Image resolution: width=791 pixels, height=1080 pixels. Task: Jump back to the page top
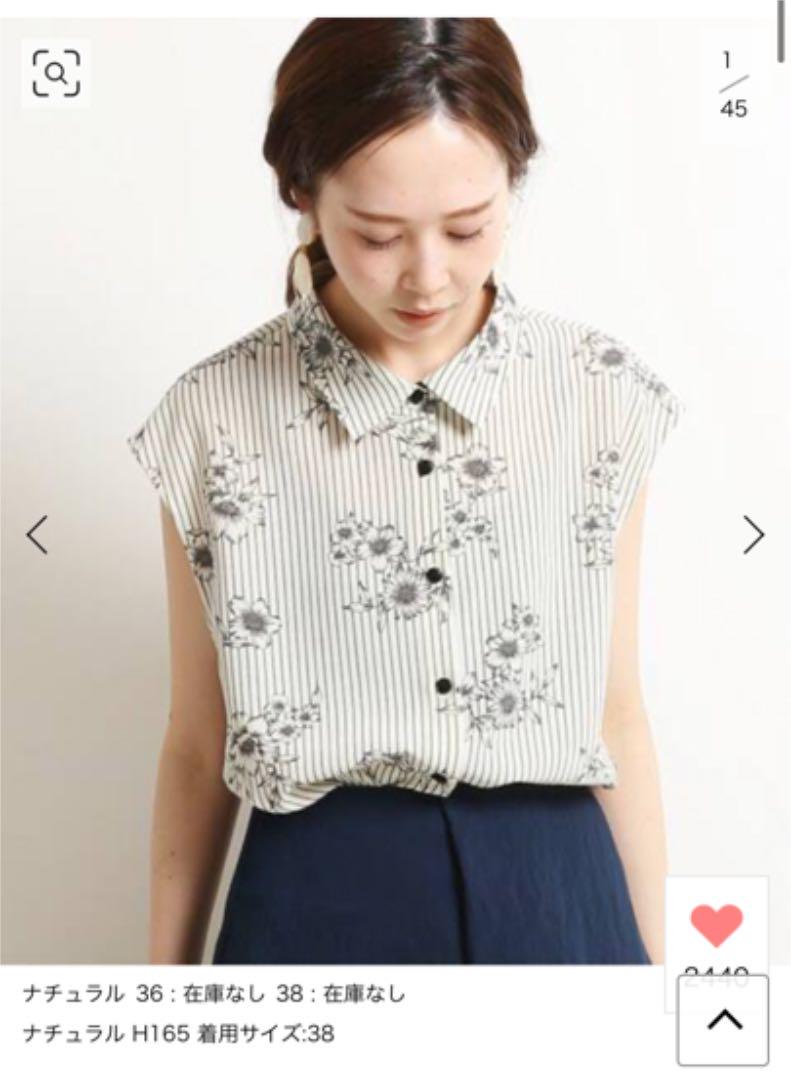click(722, 1020)
